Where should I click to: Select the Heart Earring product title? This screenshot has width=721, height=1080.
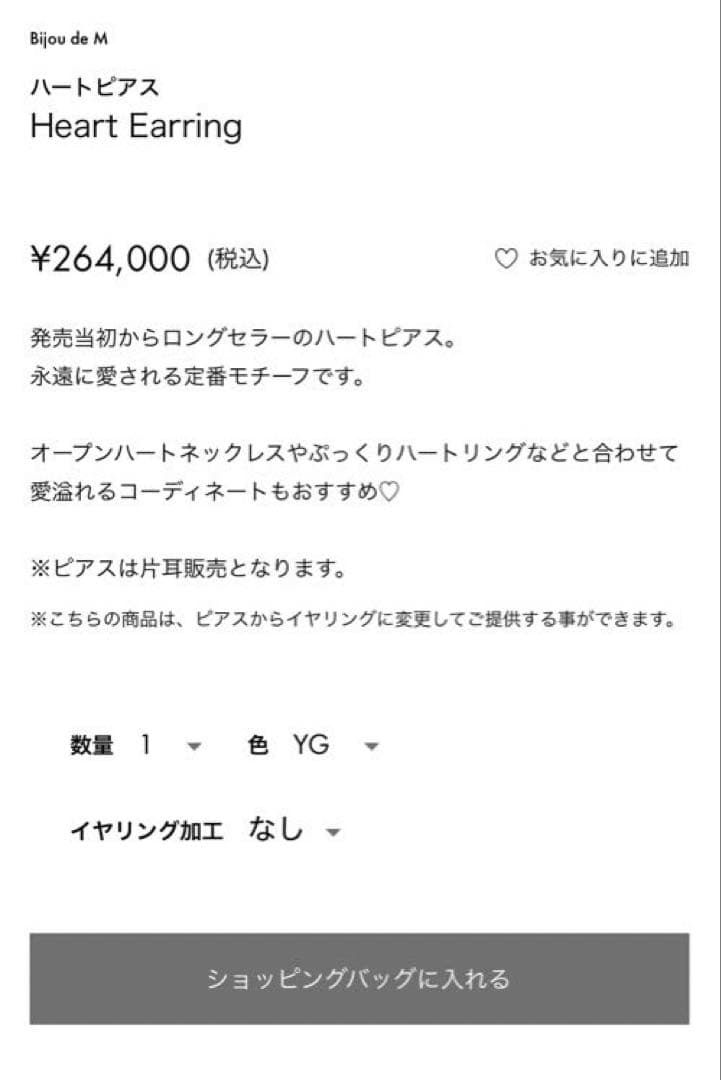[137, 127]
